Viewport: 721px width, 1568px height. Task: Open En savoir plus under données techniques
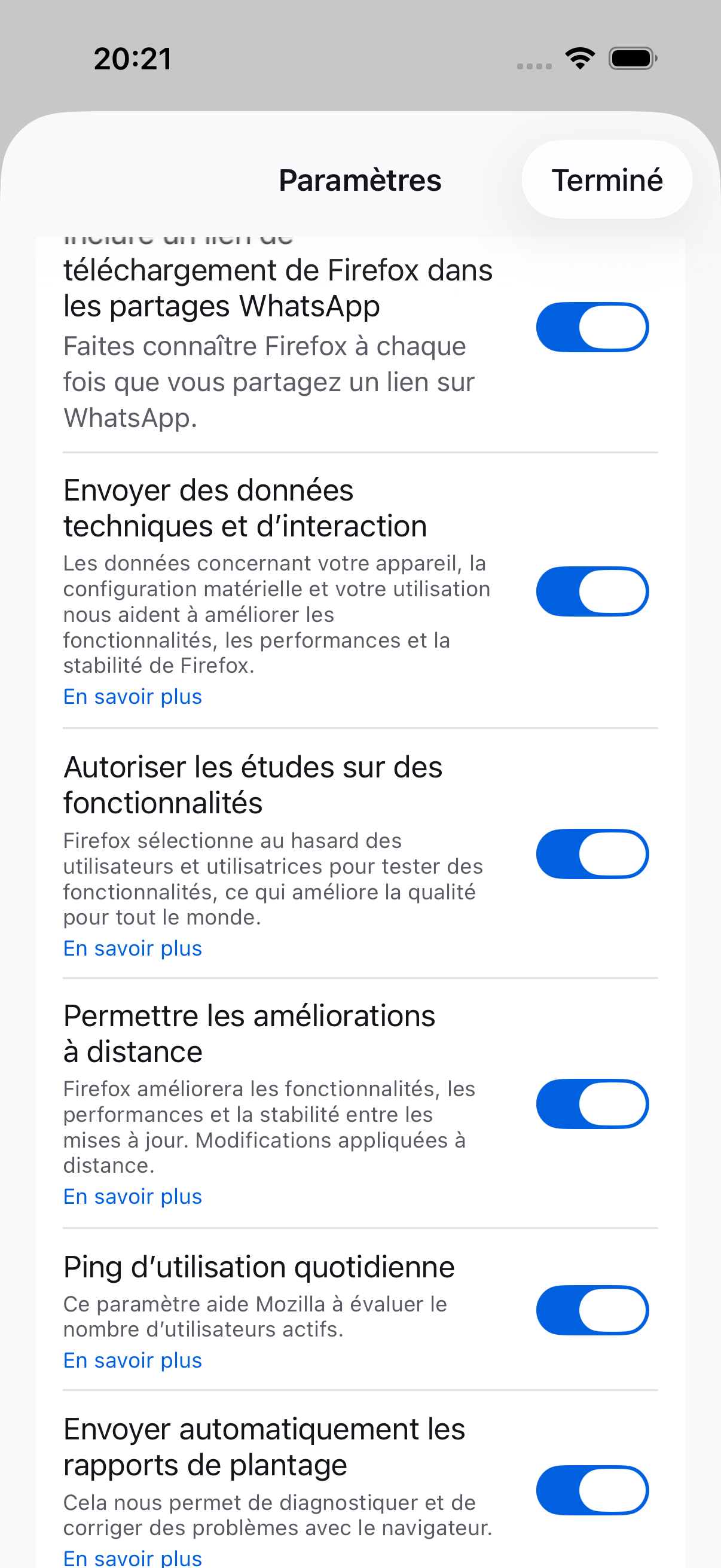pyautogui.click(x=133, y=696)
